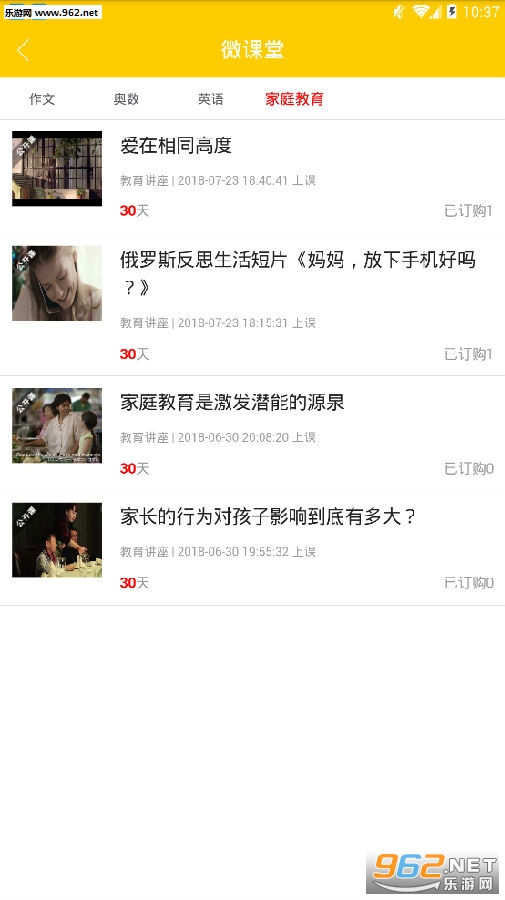Go back using the top-left arrow
Viewport: 505px width, 900px height.
point(24,50)
